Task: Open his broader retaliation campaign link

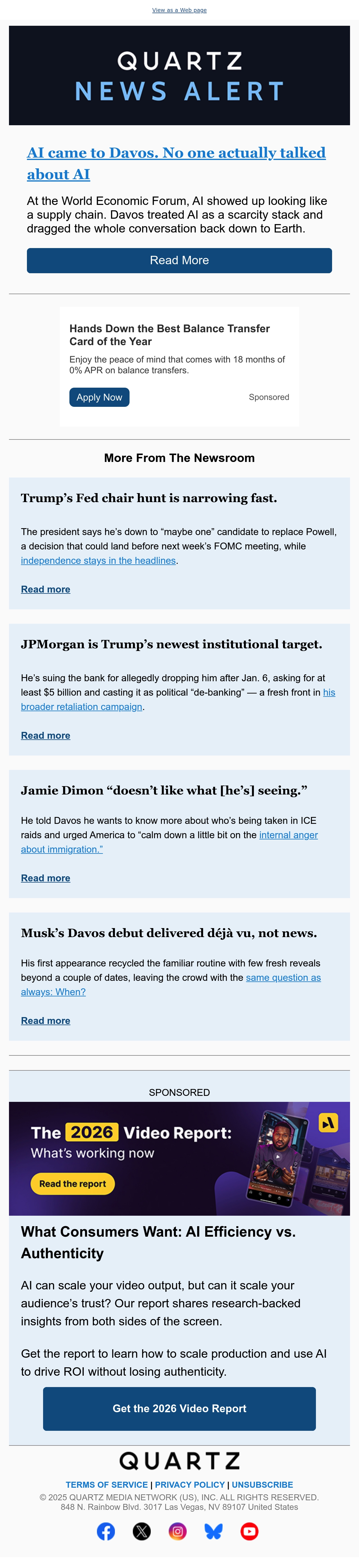Action: (178, 700)
